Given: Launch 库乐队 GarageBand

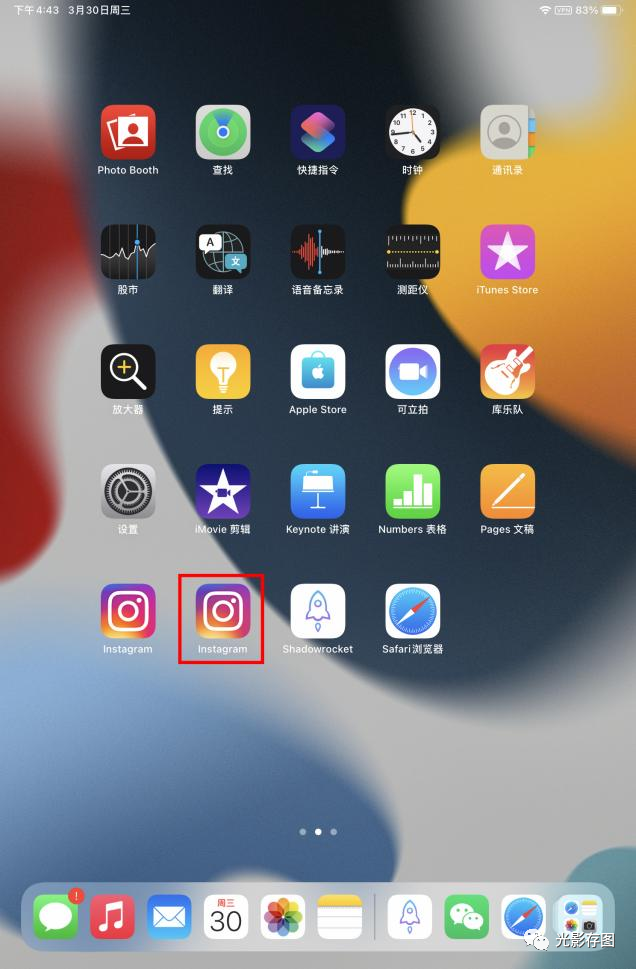Looking at the screenshot, I should tap(508, 372).
